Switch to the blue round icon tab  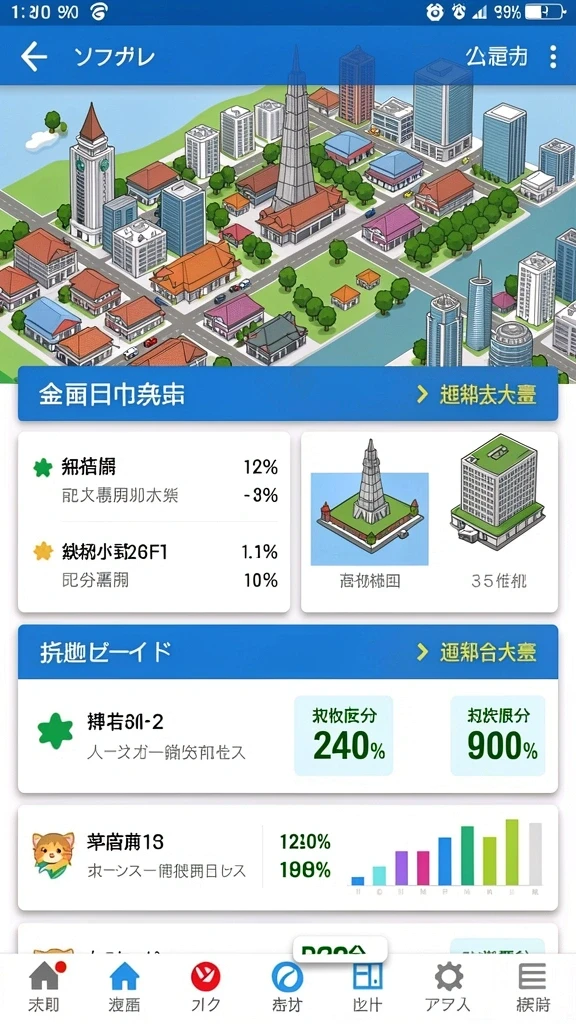(x=287, y=987)
